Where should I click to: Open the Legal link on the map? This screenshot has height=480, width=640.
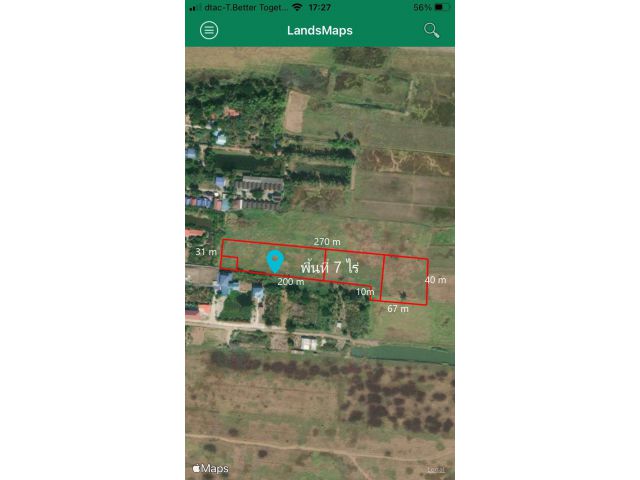click(x=435, y=469)
